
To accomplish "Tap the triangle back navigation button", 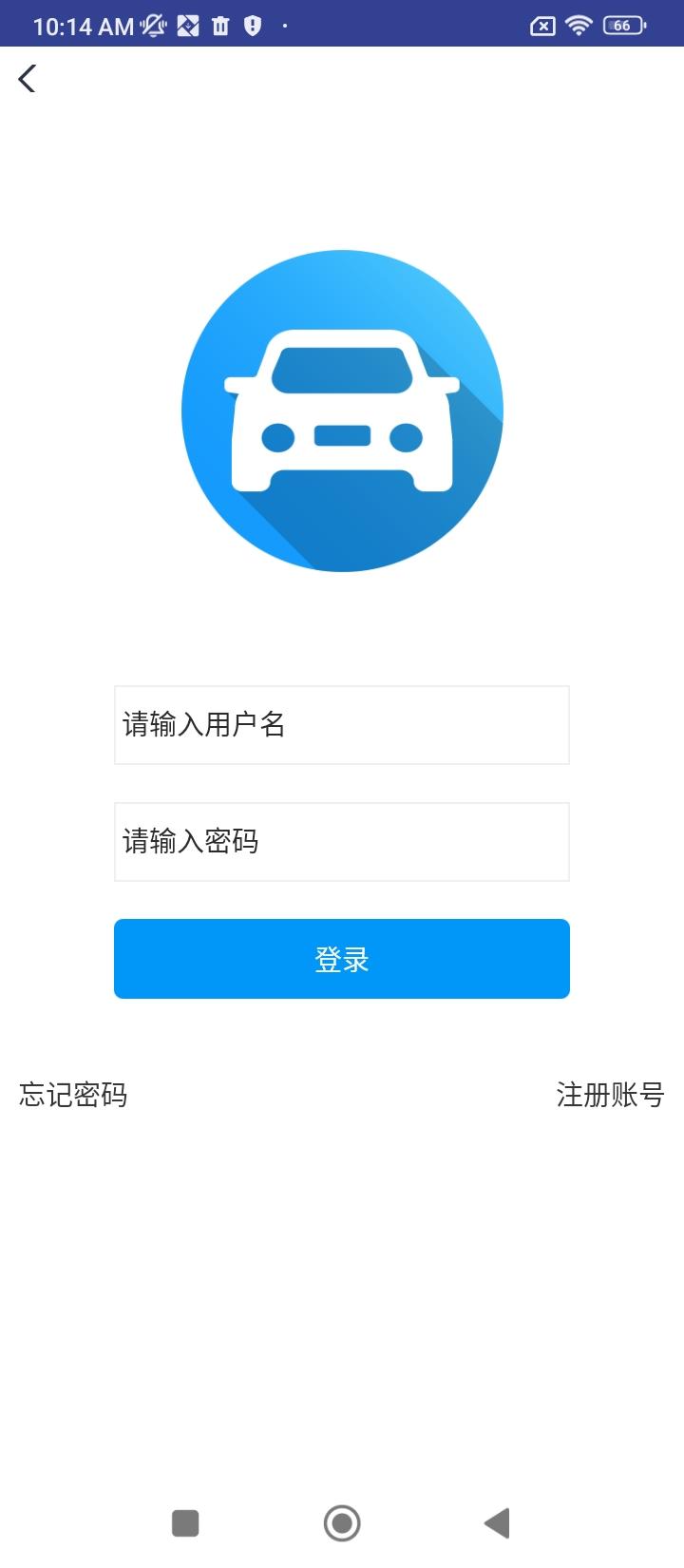I will click(498, 1523).
